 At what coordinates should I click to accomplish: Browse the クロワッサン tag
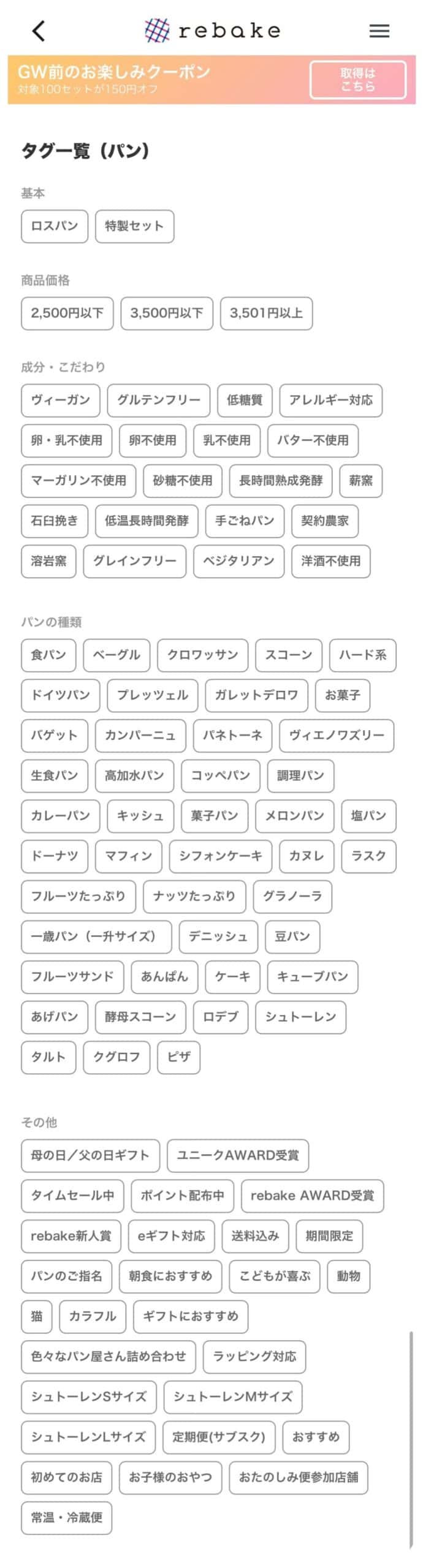202,655
